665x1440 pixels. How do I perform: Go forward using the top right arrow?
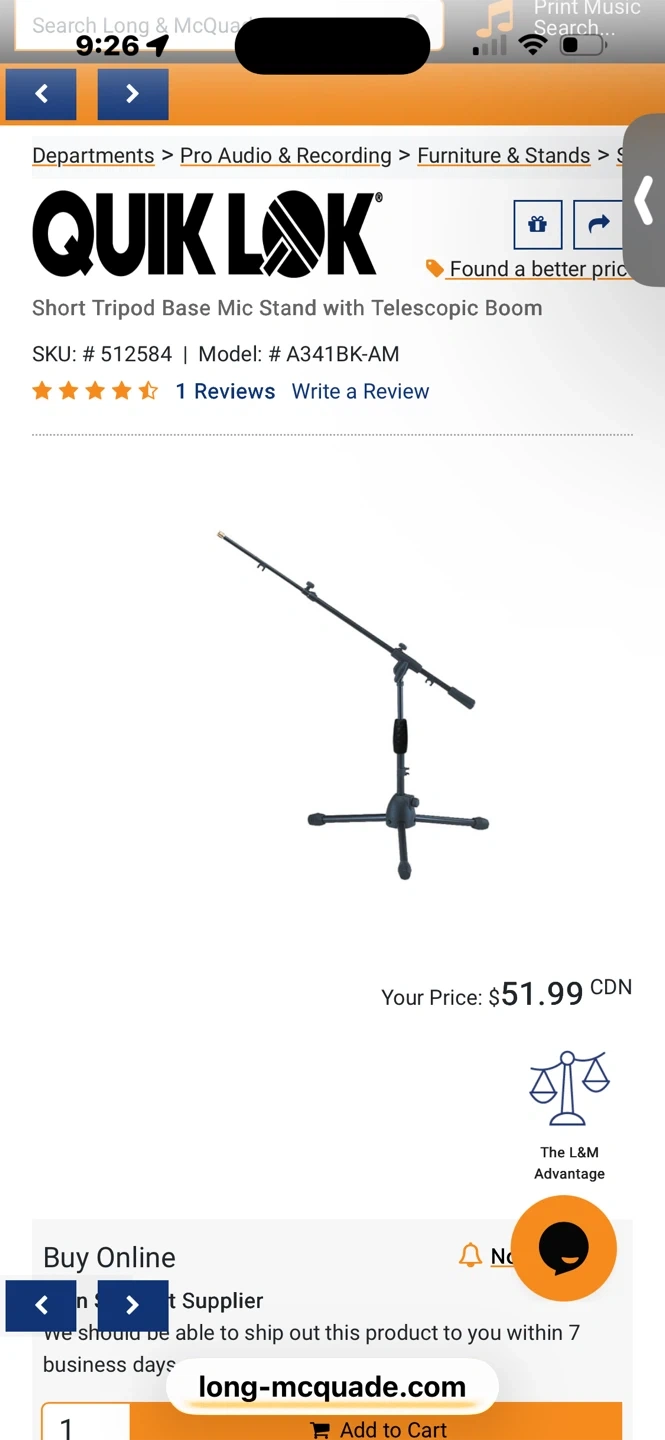(x=132, y=94)
